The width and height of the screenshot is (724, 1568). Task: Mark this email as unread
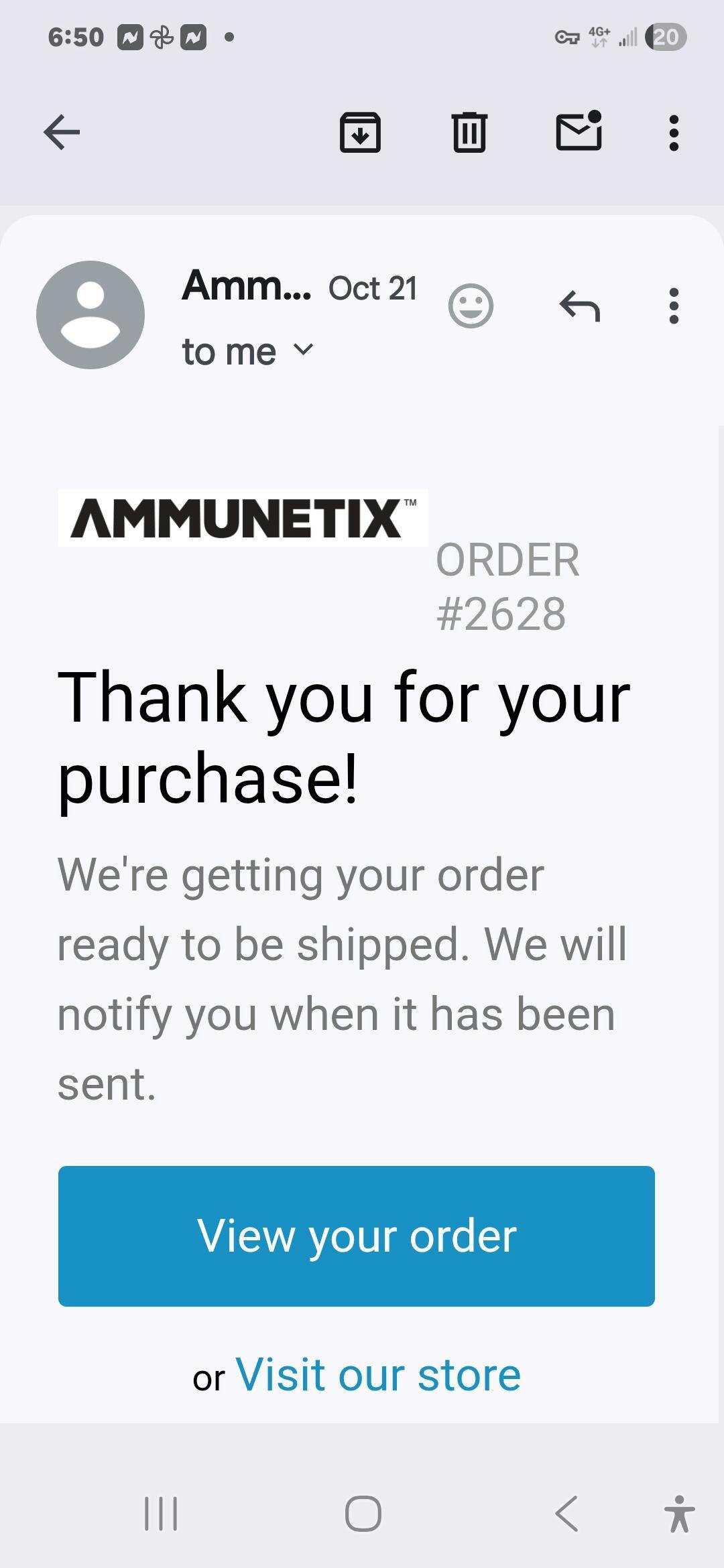579,131
